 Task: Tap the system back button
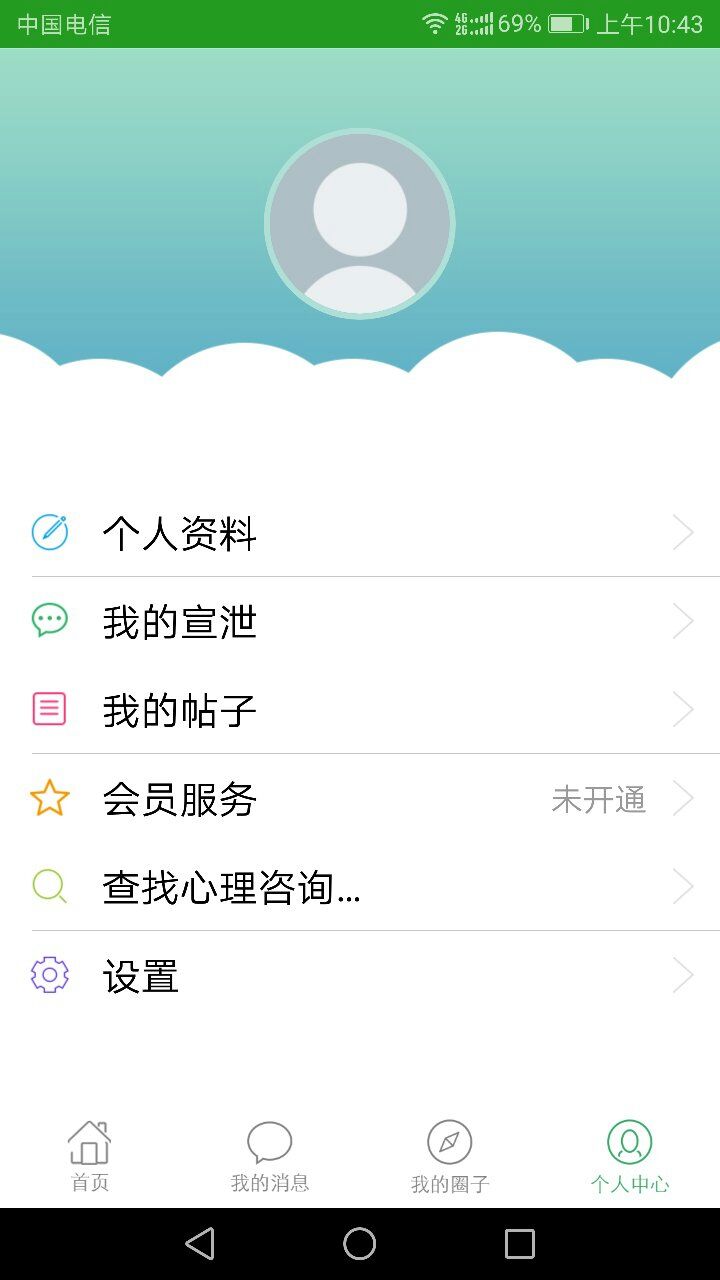pyautogui.click(x=200, y=1244)
